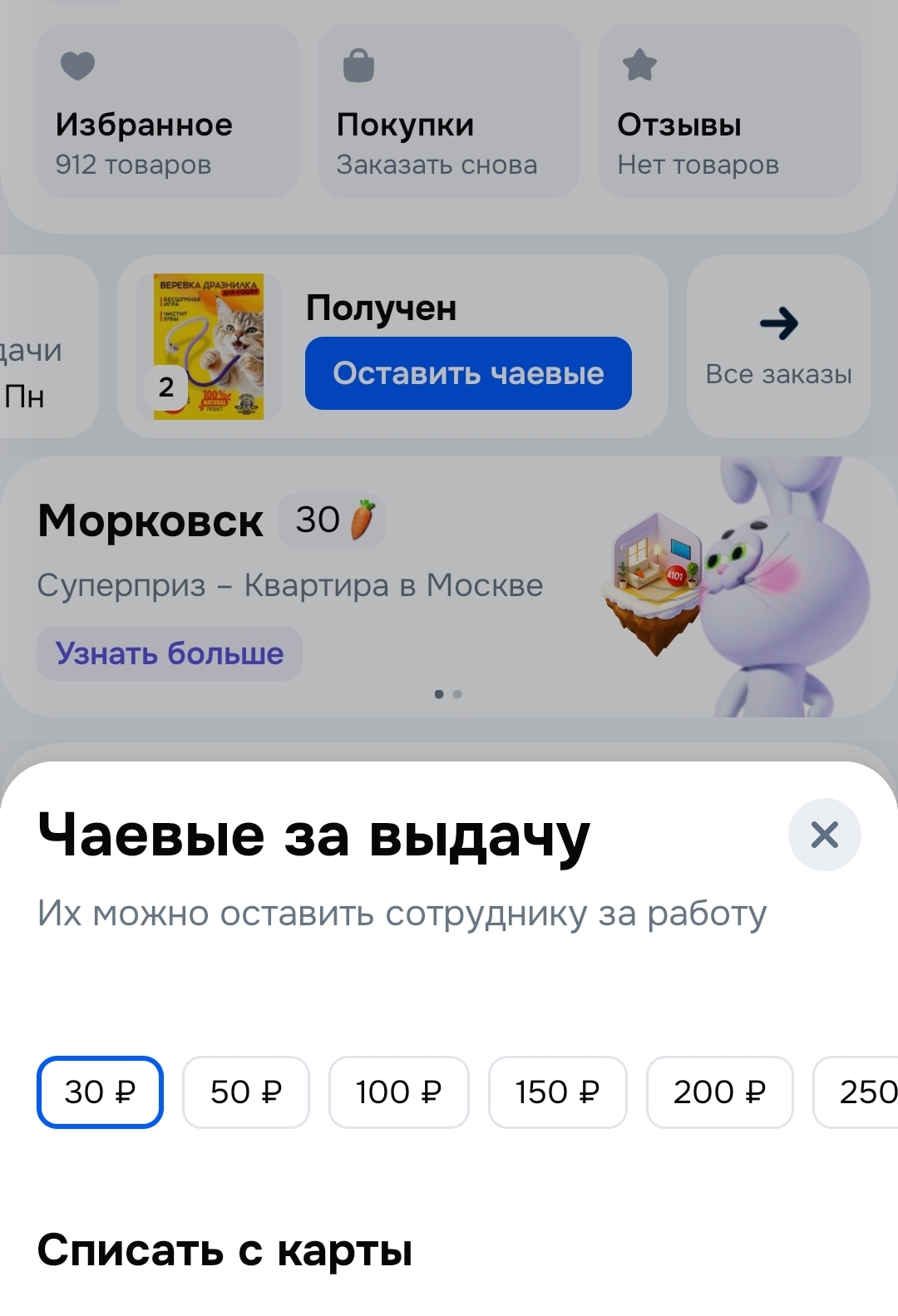This screenshot has height=1316, width=898.
Task: Close the tips bottom sheet
Action: 824,835
